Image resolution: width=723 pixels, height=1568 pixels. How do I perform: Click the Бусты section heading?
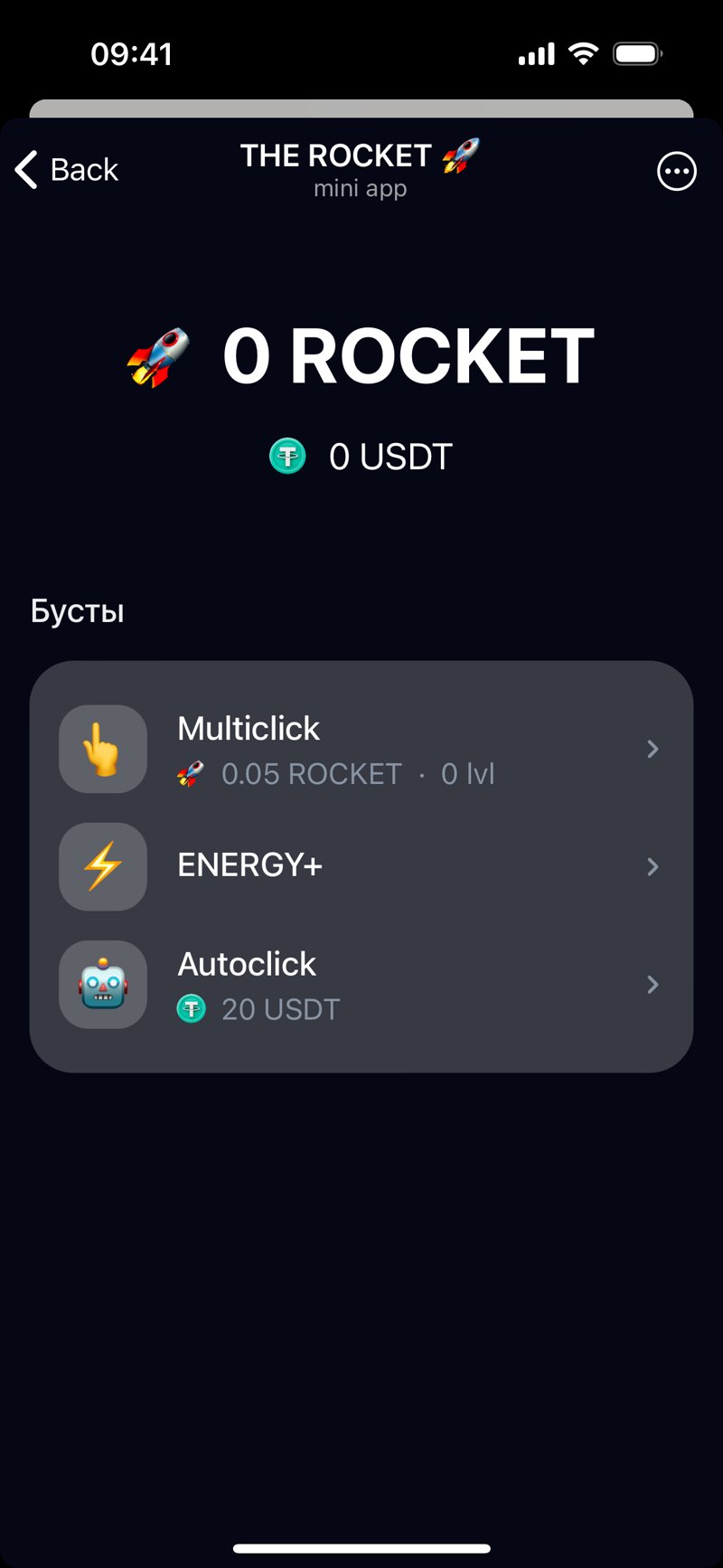point(78,611)
